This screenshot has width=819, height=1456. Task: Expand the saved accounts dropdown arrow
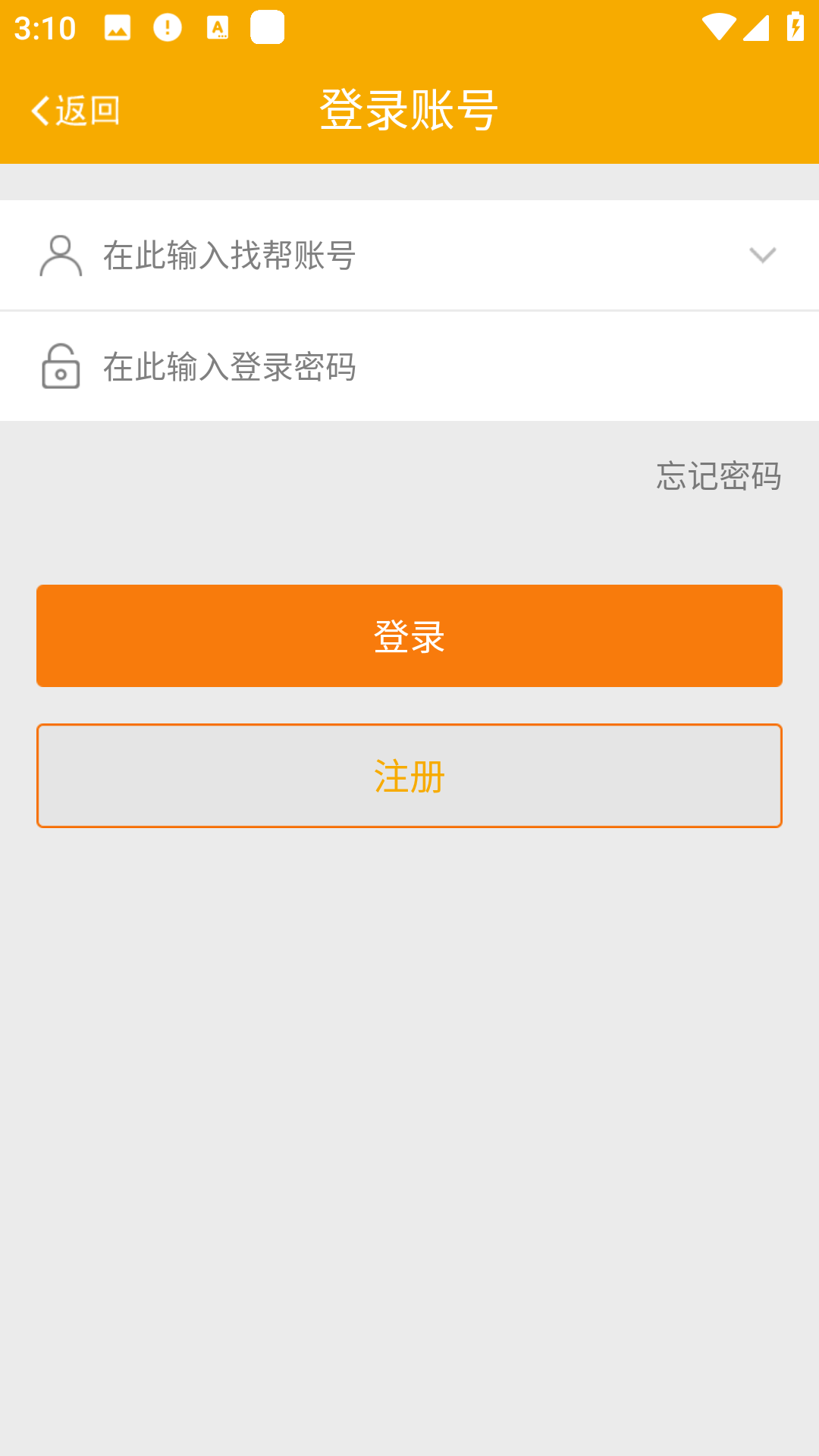[x=762, y=256]
